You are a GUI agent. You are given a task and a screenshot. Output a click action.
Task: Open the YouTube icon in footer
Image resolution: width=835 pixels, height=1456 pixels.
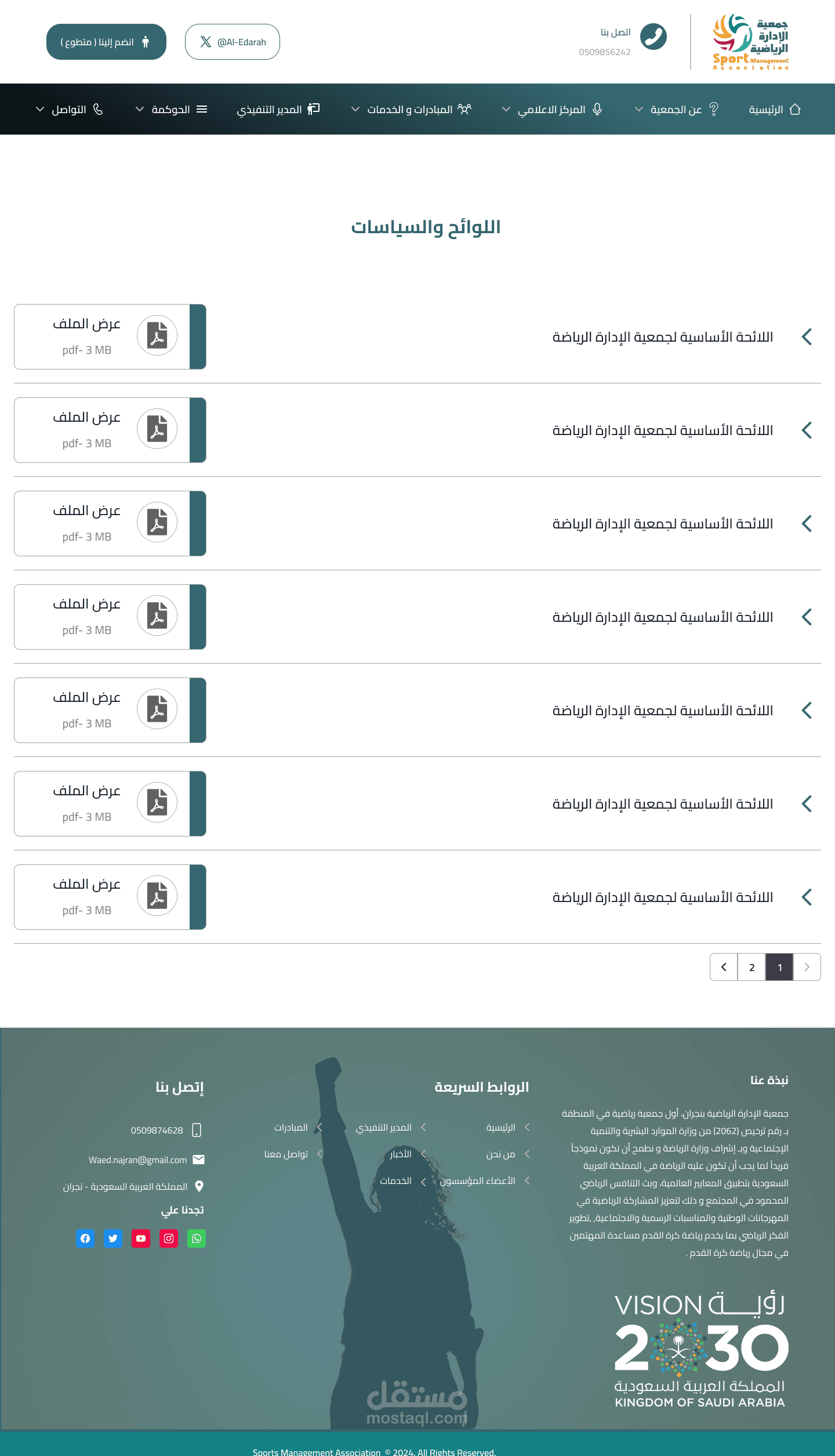pyautogui.click(x=141, y=1238)
